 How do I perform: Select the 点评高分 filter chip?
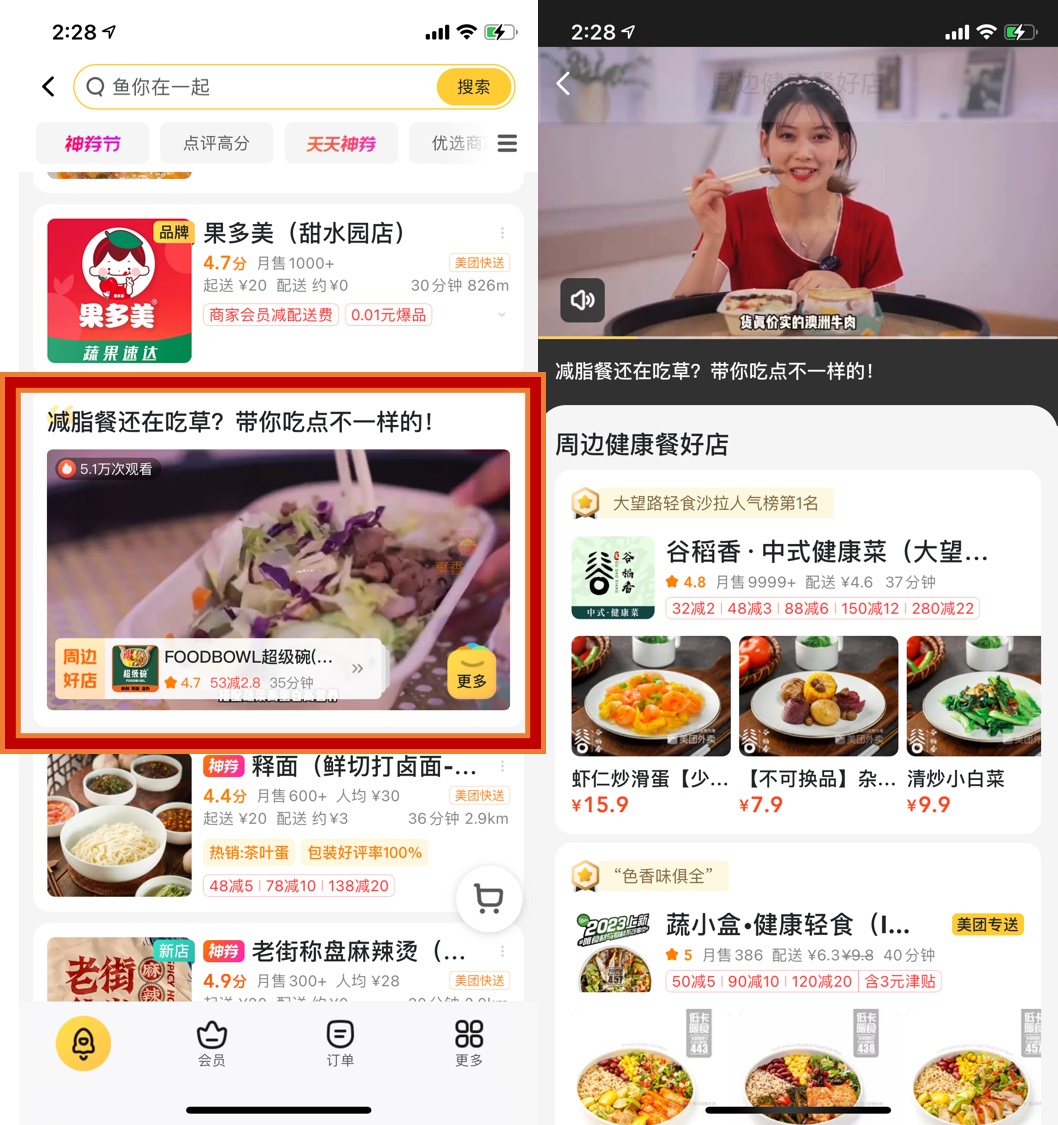tap(216, 143)
